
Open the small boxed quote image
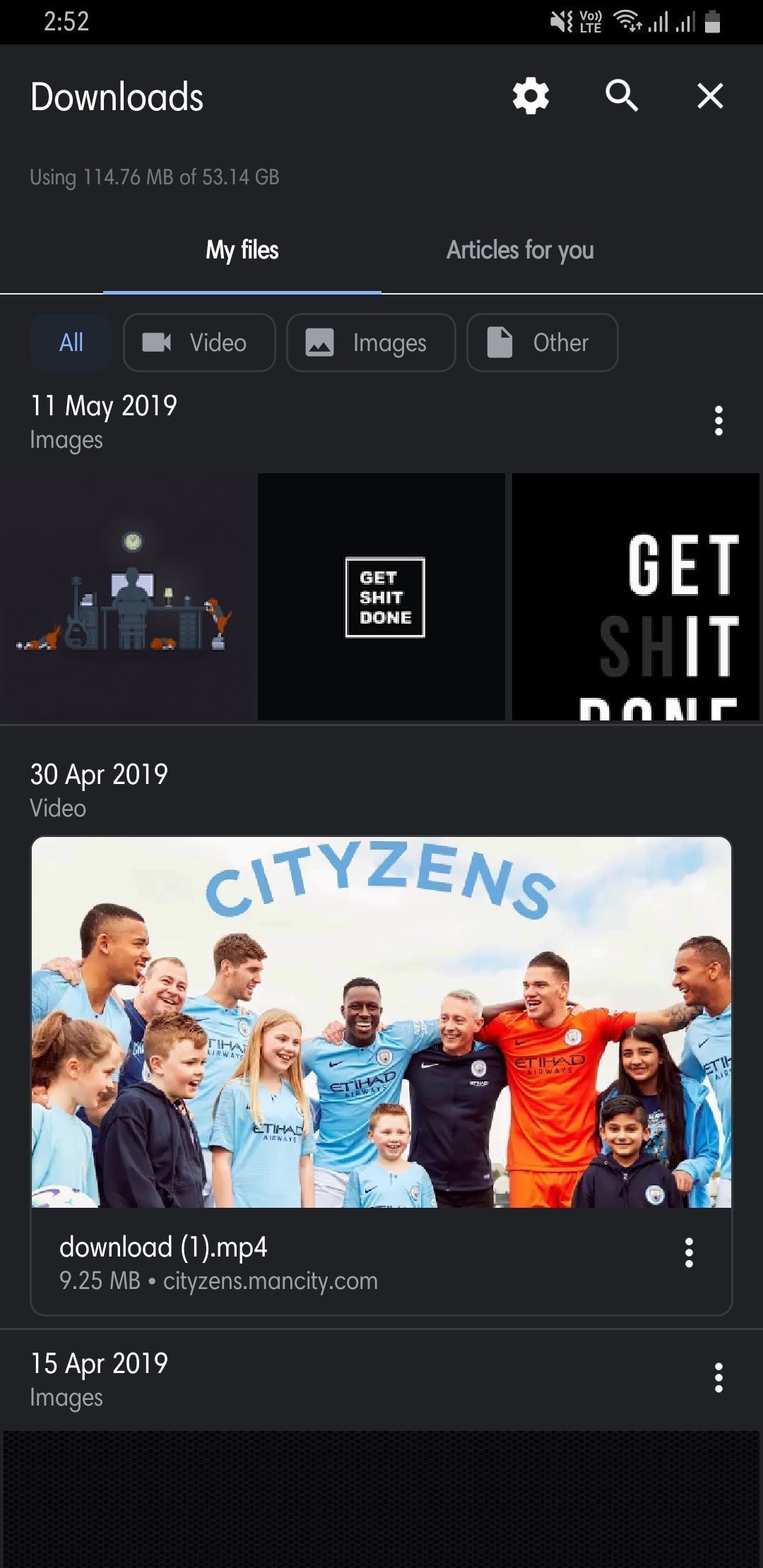click(x=381, y=597)
